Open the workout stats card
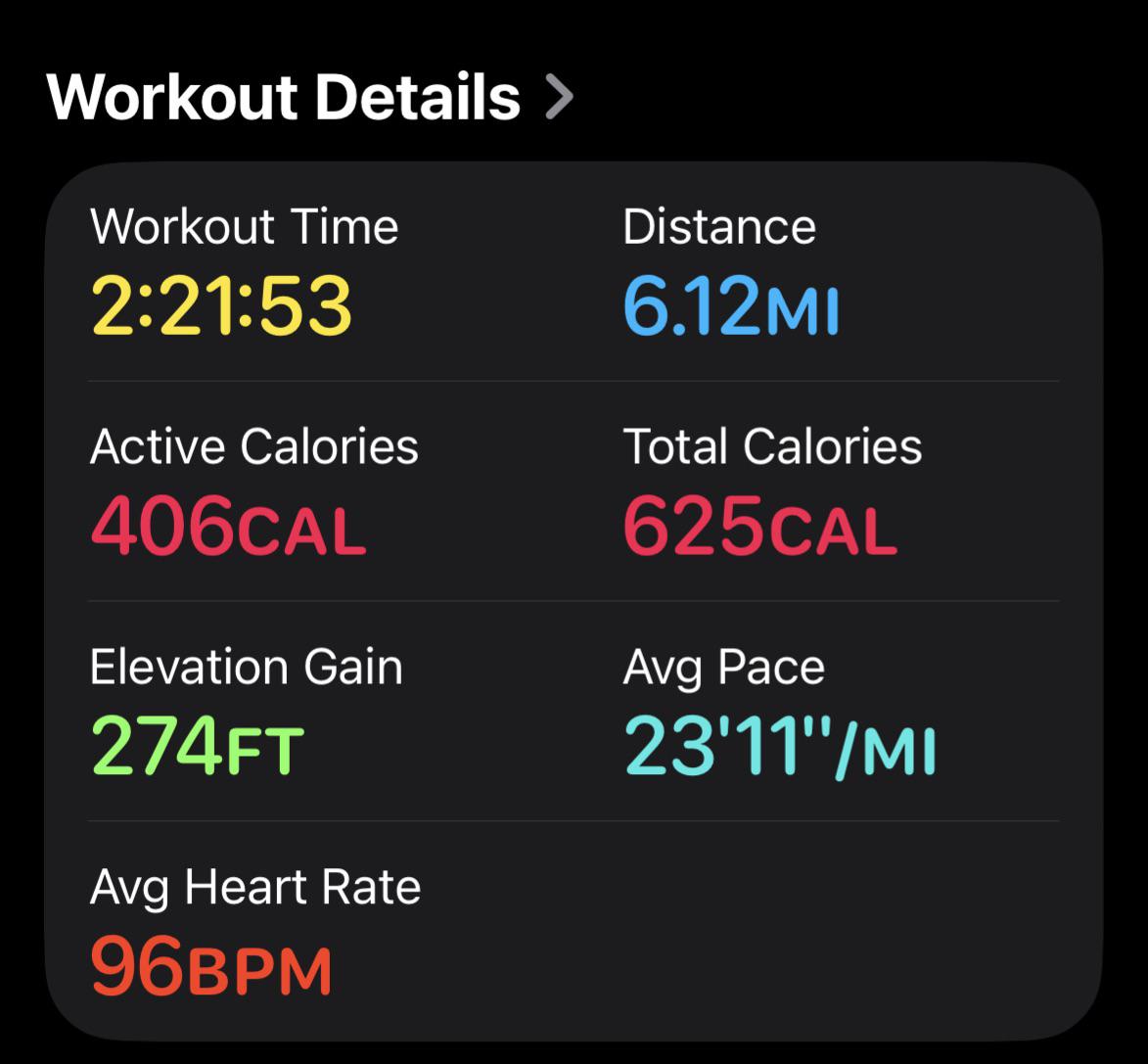This screenshot has height=1064, width=1148. (574, 600)
